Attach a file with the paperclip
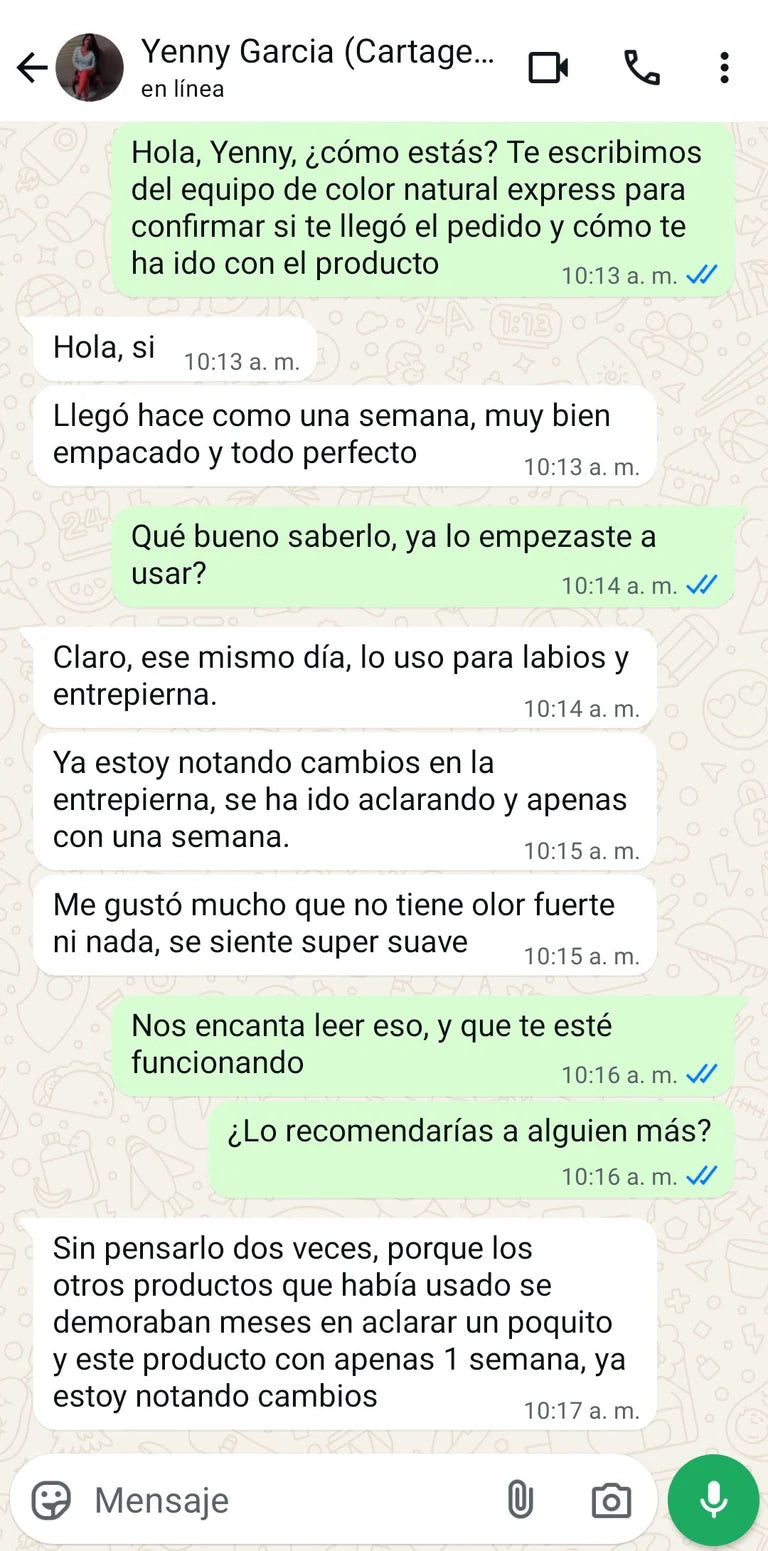Image resolution: width=768 pixels, height=1551 pixels. [519, 1500]
